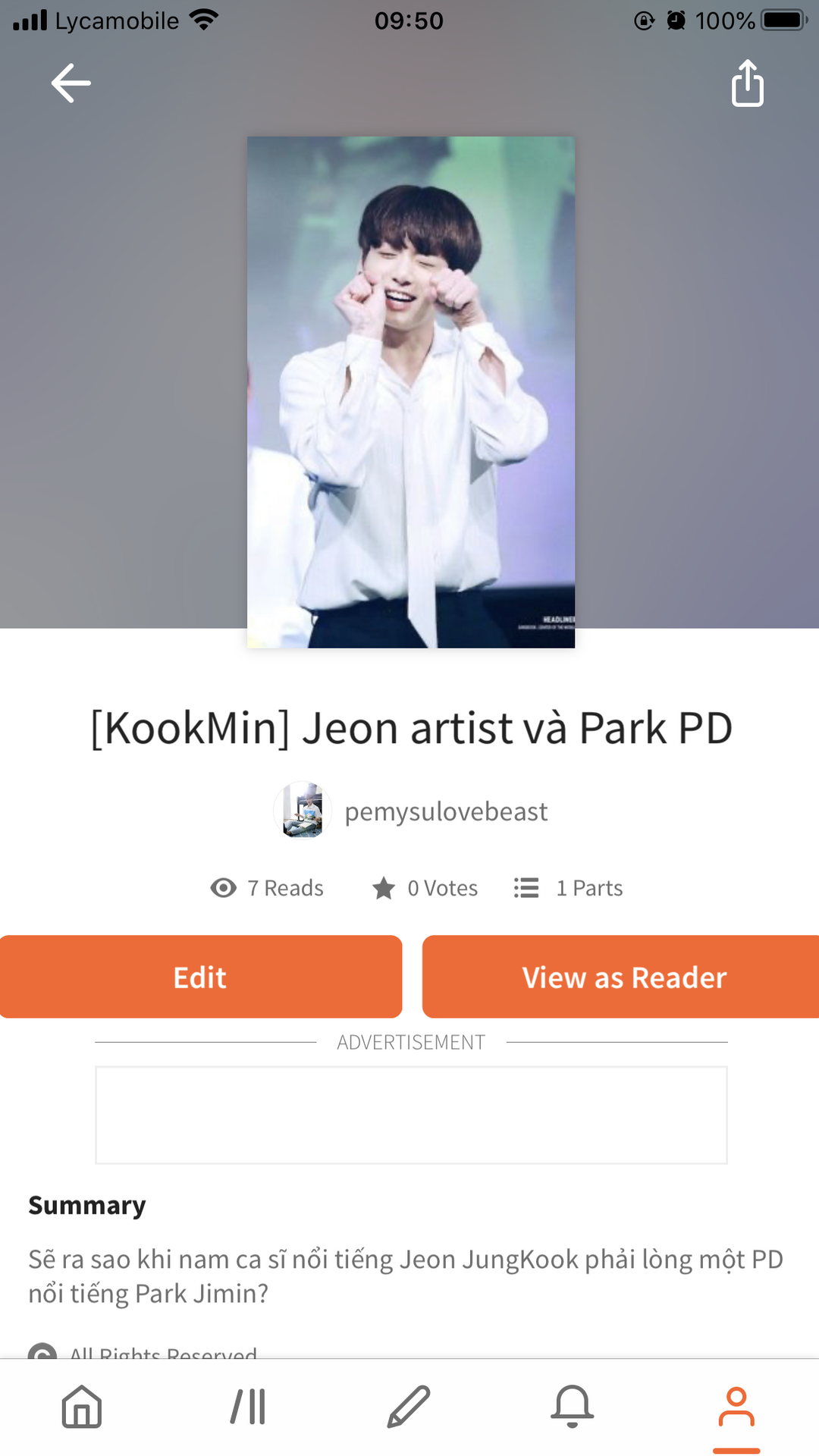Open the Profile tab
Viewport: 819px width, 1456px height.
point(736,1407)
